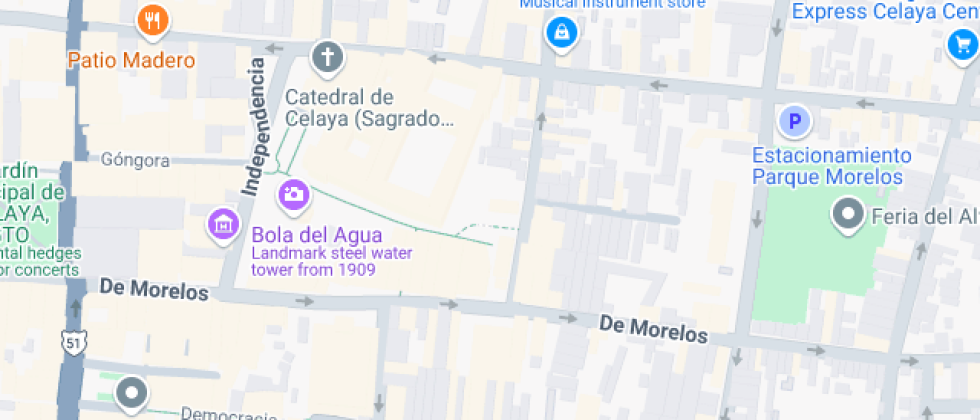Open the museum marker near Independencia
Image resolution: width=980 pixels, height=420 pixels.
(x=224, y=226)
